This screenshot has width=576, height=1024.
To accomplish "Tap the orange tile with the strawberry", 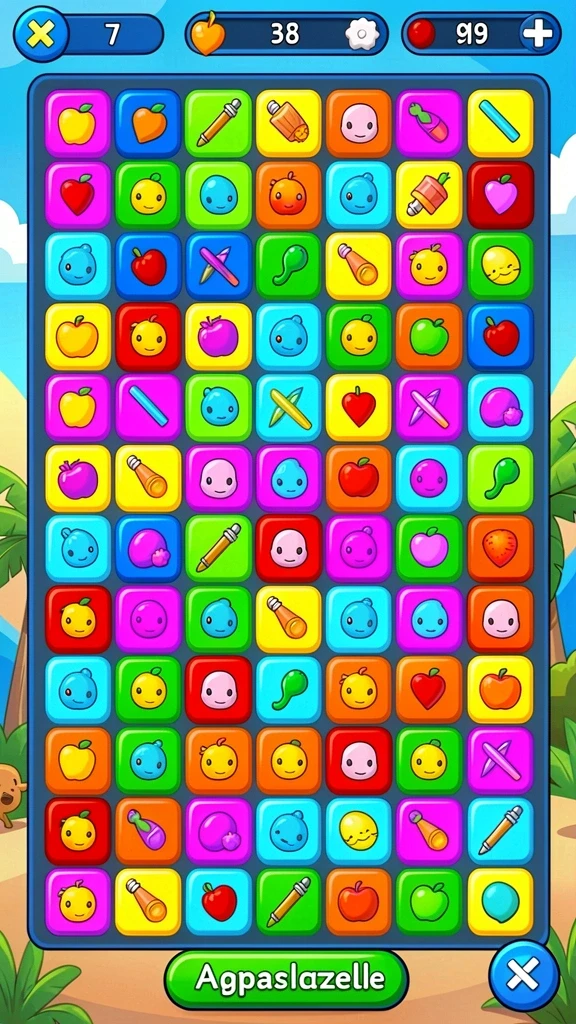I will (500, 549).
